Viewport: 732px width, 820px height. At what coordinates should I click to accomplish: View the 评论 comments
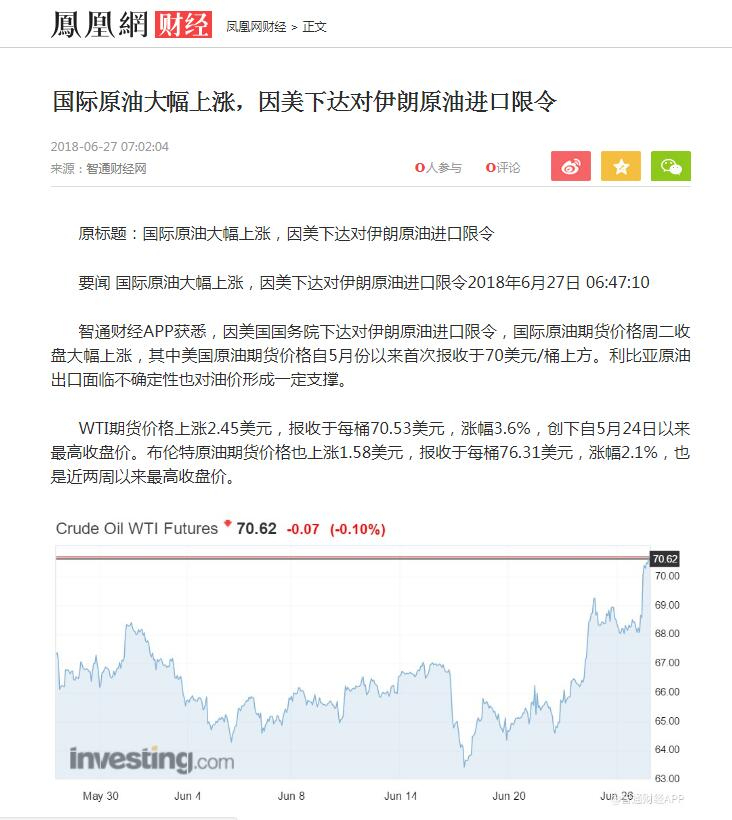pos(504,168)
